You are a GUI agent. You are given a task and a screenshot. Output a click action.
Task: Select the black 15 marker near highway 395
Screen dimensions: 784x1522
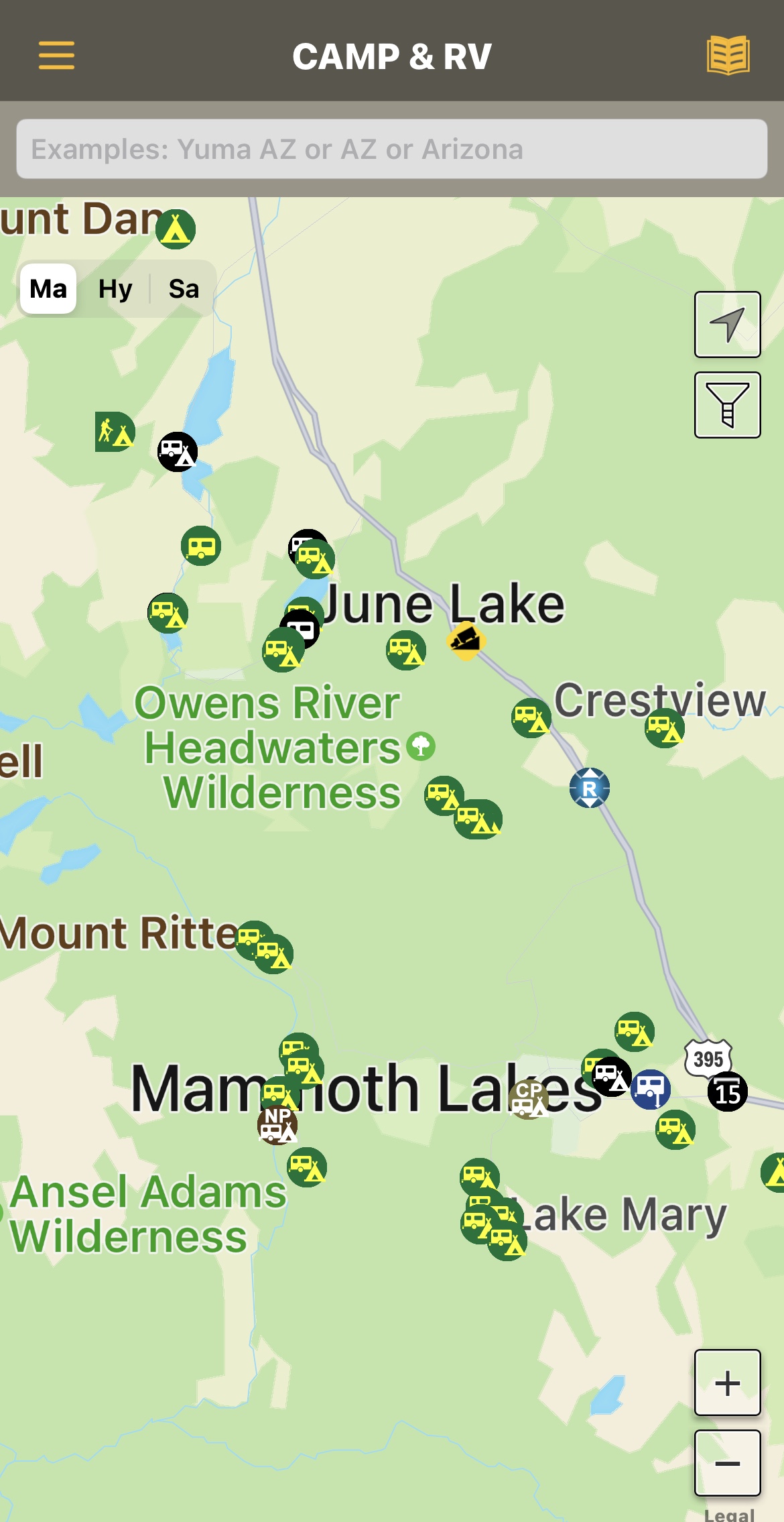(x=728, y=1092)
